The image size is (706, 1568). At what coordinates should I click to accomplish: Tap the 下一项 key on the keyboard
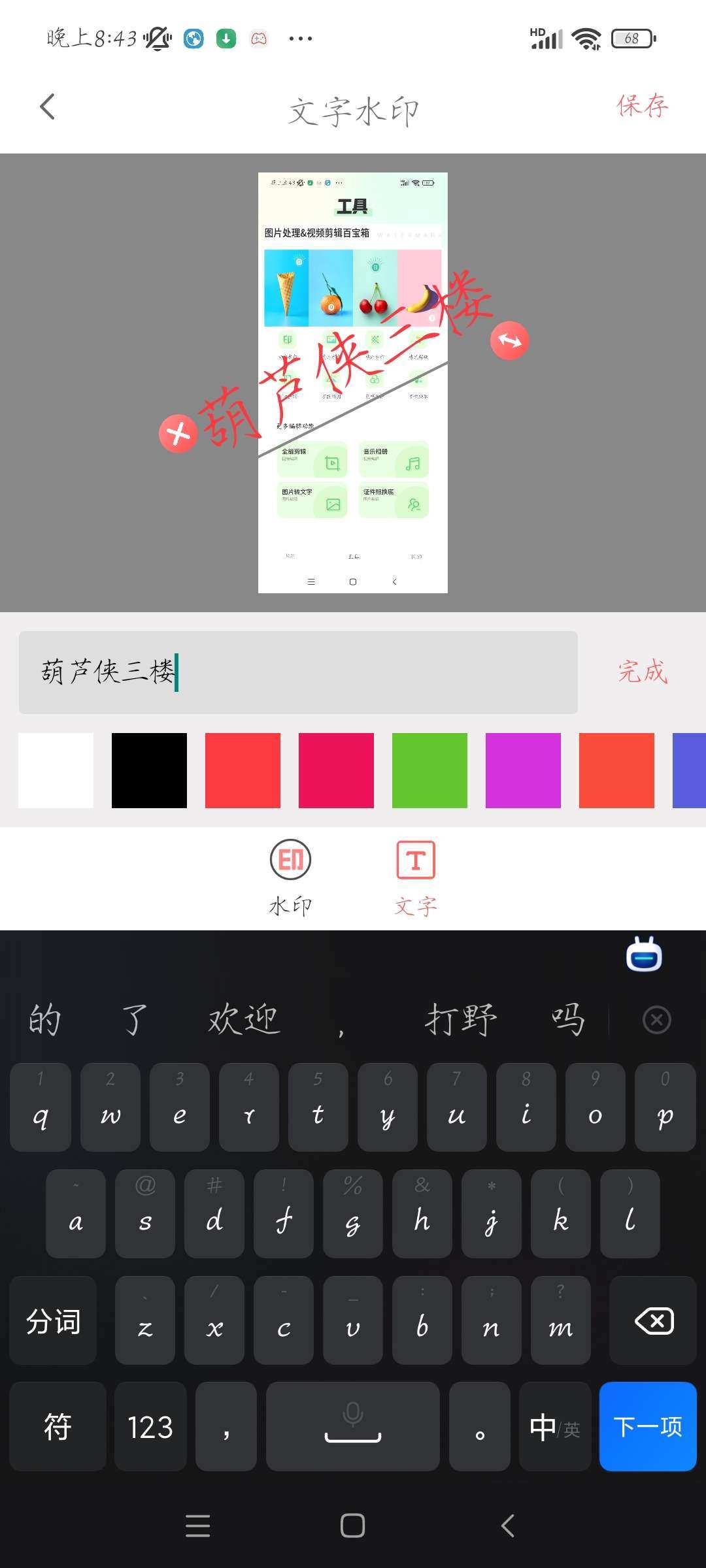click(x=648, y=1427)
